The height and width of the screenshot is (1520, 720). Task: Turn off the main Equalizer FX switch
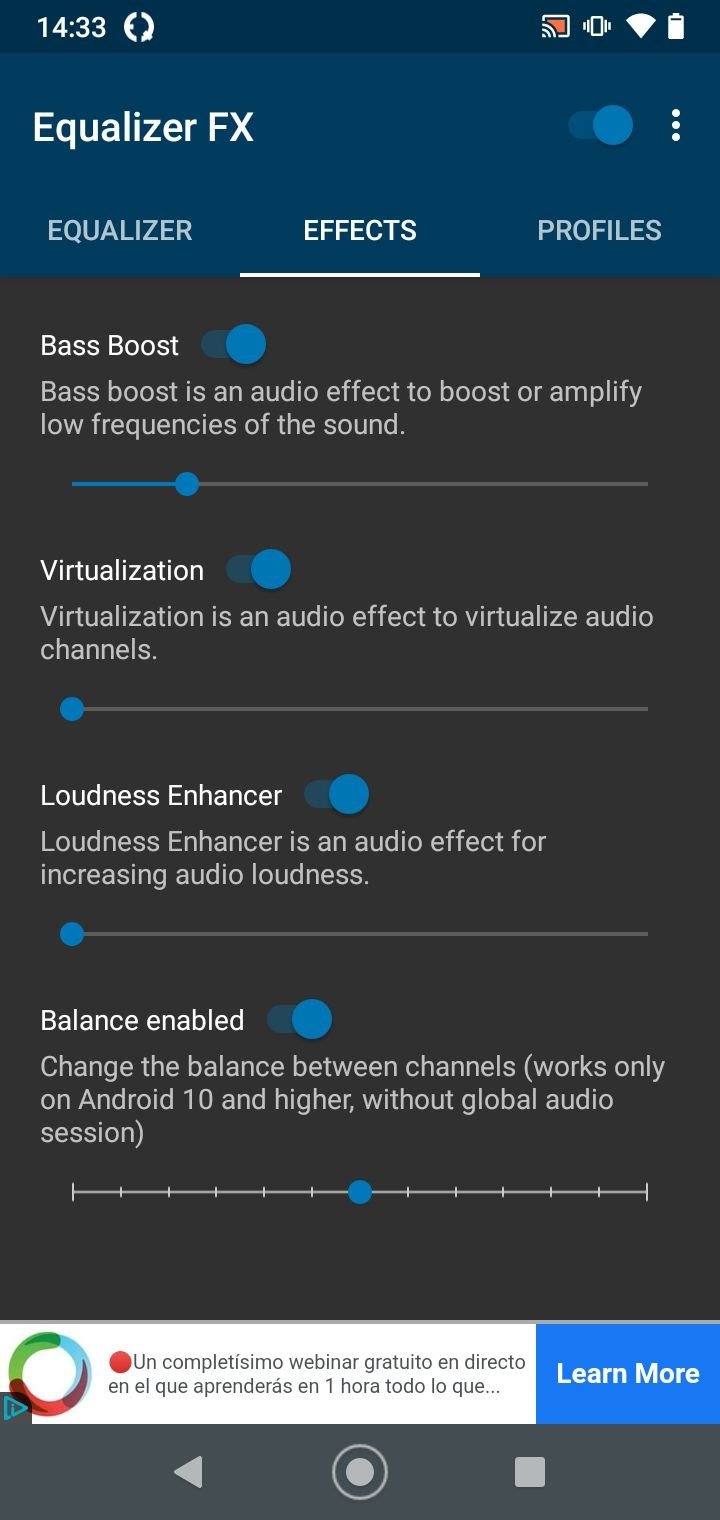pos(601,126)
